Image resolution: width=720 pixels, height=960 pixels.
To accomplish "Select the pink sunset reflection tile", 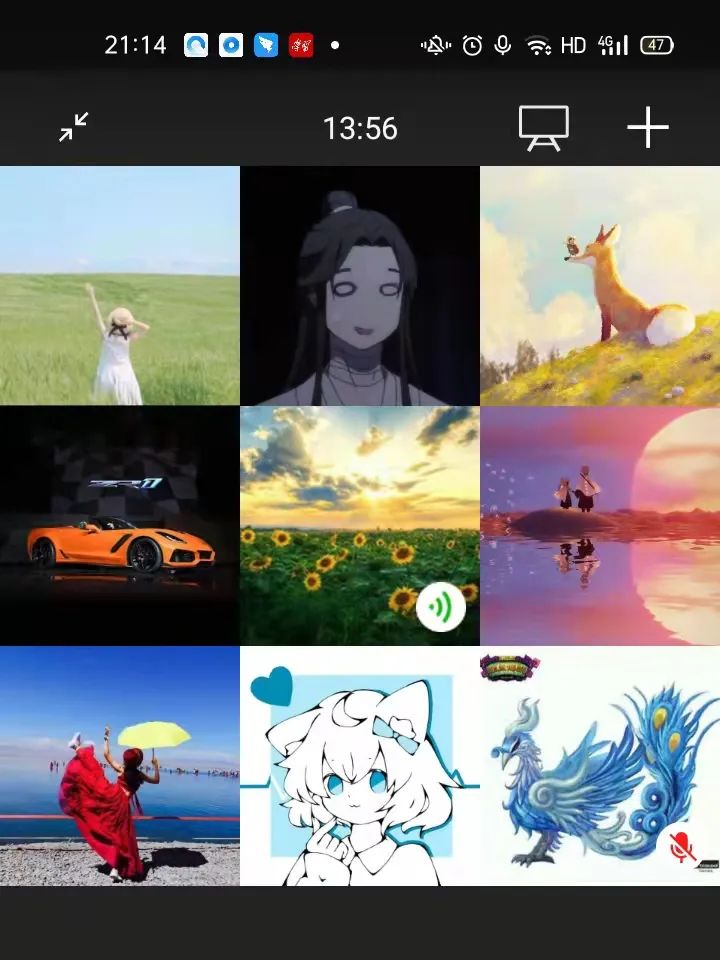I will coord(600,526).
